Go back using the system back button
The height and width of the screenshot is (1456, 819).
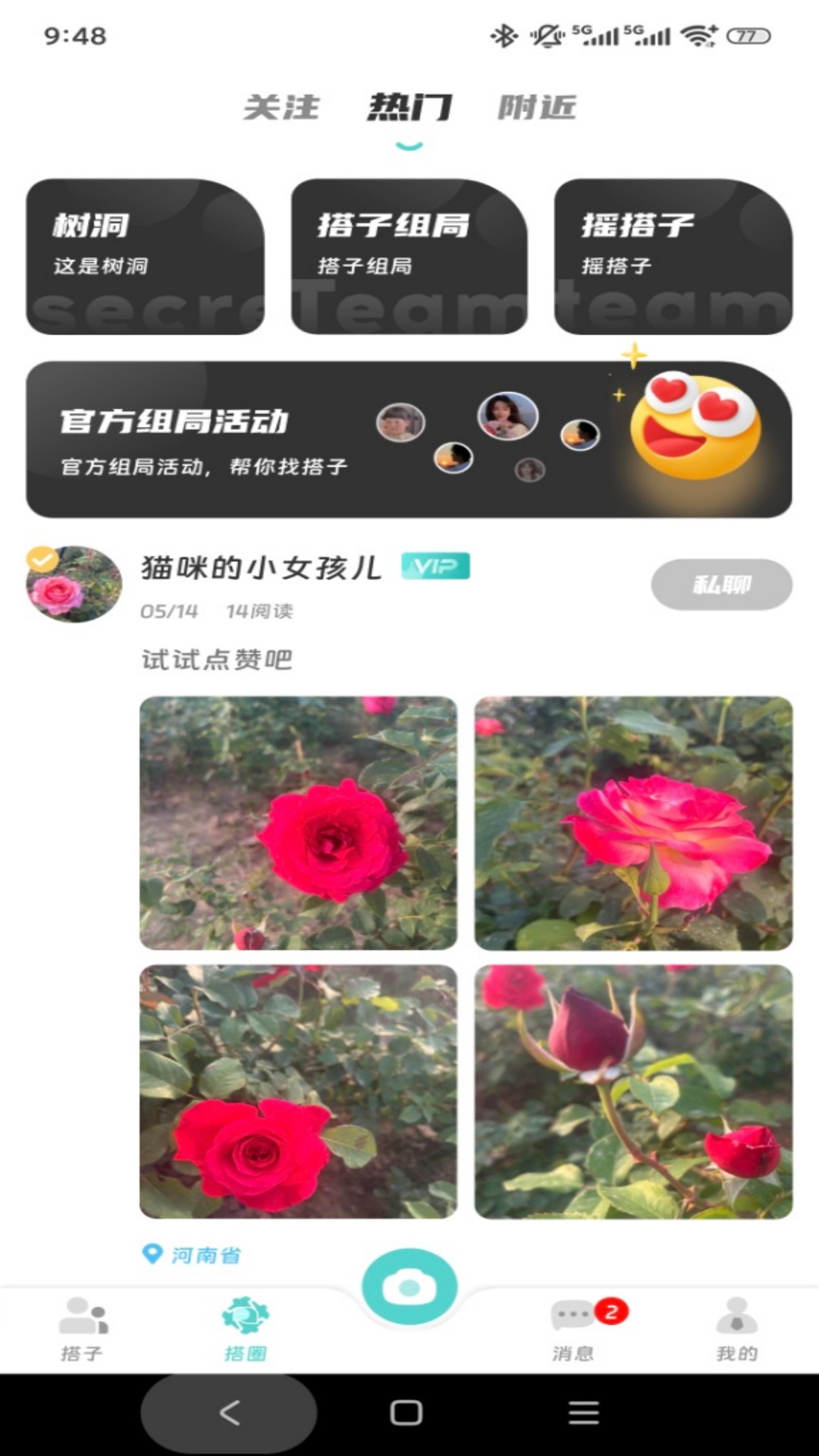click(229, 1412)
